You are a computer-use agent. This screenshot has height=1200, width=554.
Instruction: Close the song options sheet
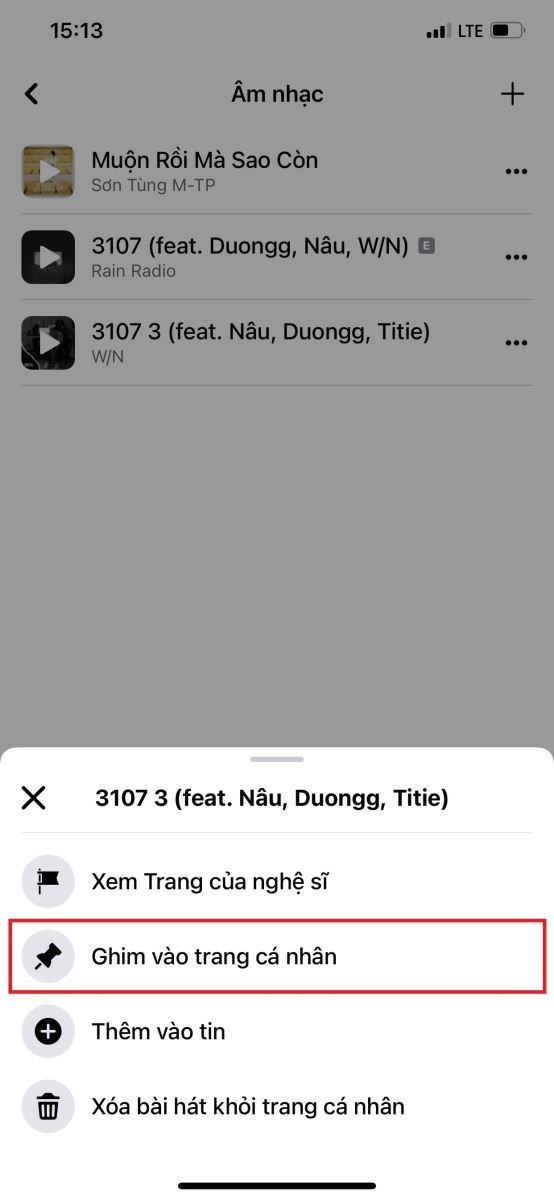point(34,798)
